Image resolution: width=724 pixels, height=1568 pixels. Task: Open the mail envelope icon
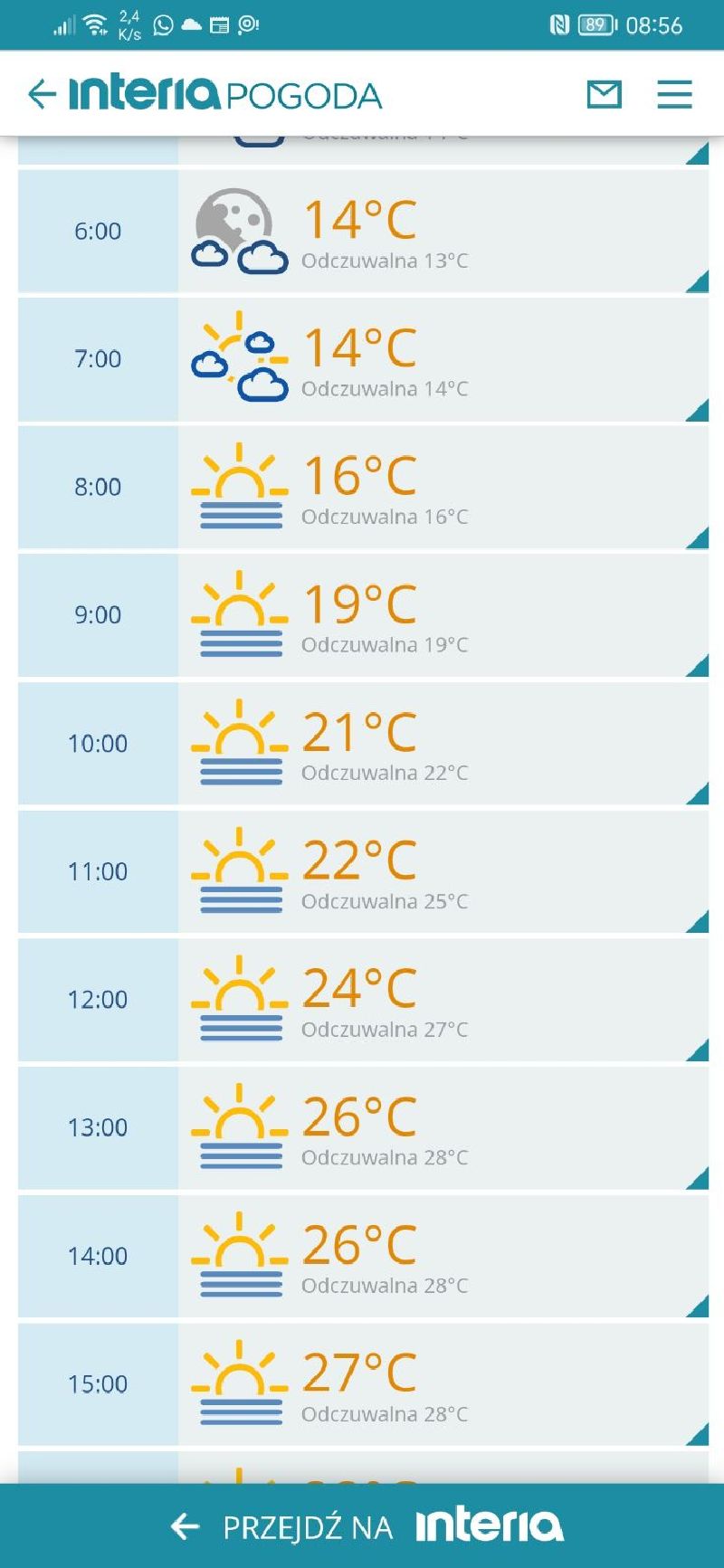604,94
